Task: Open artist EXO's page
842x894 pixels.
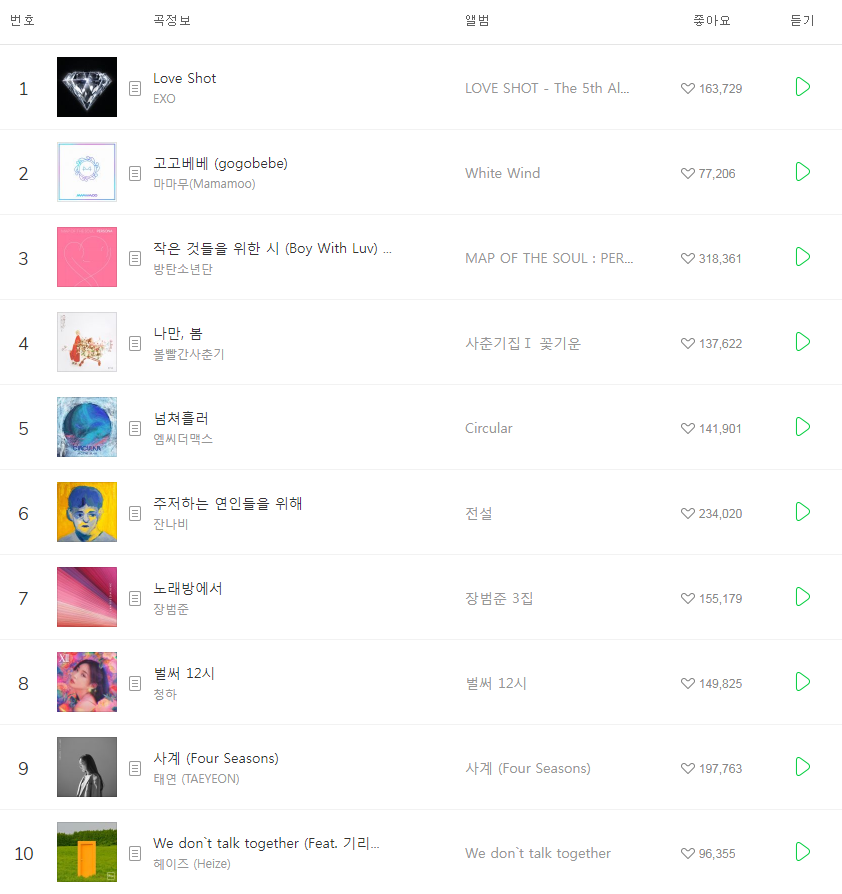Action: pos(164,98)
